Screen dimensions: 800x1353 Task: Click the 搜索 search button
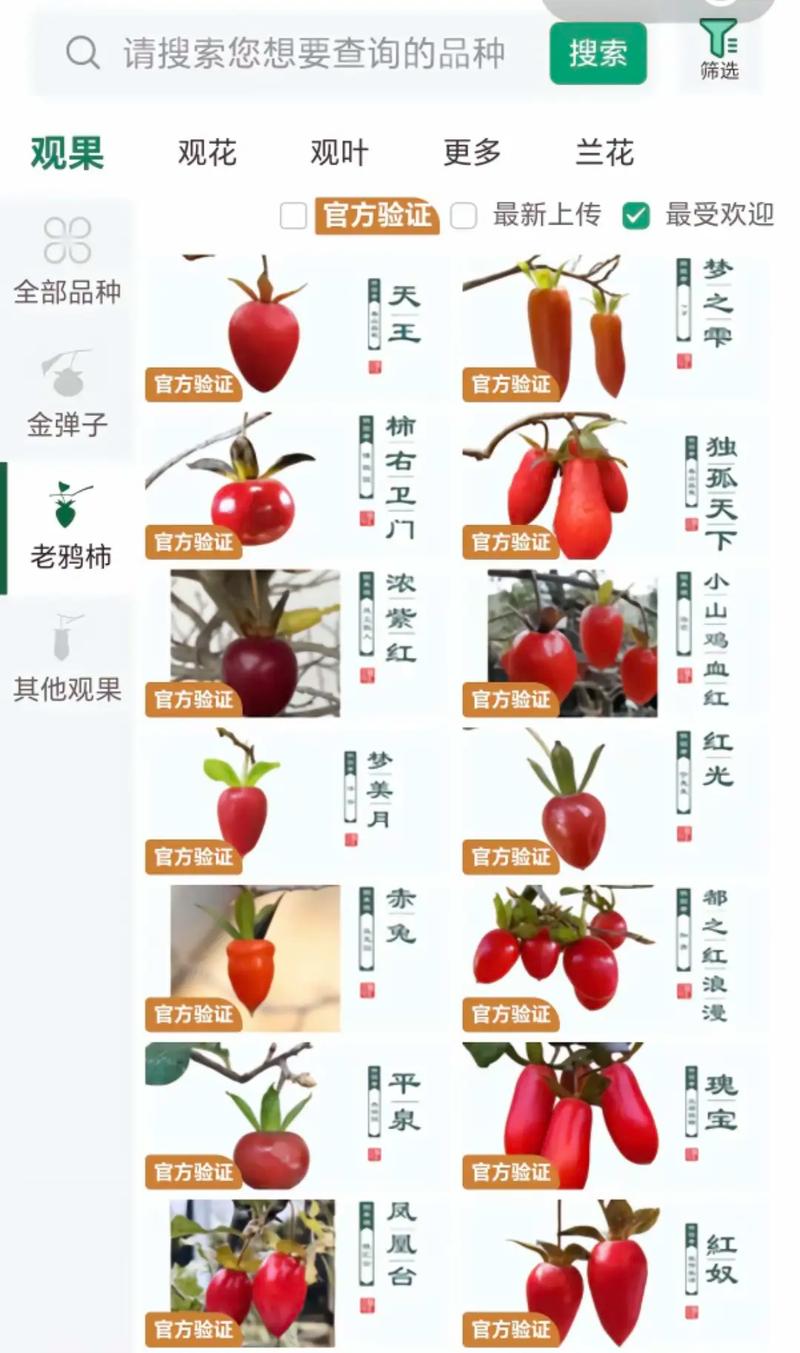click(x=597, y=54)
